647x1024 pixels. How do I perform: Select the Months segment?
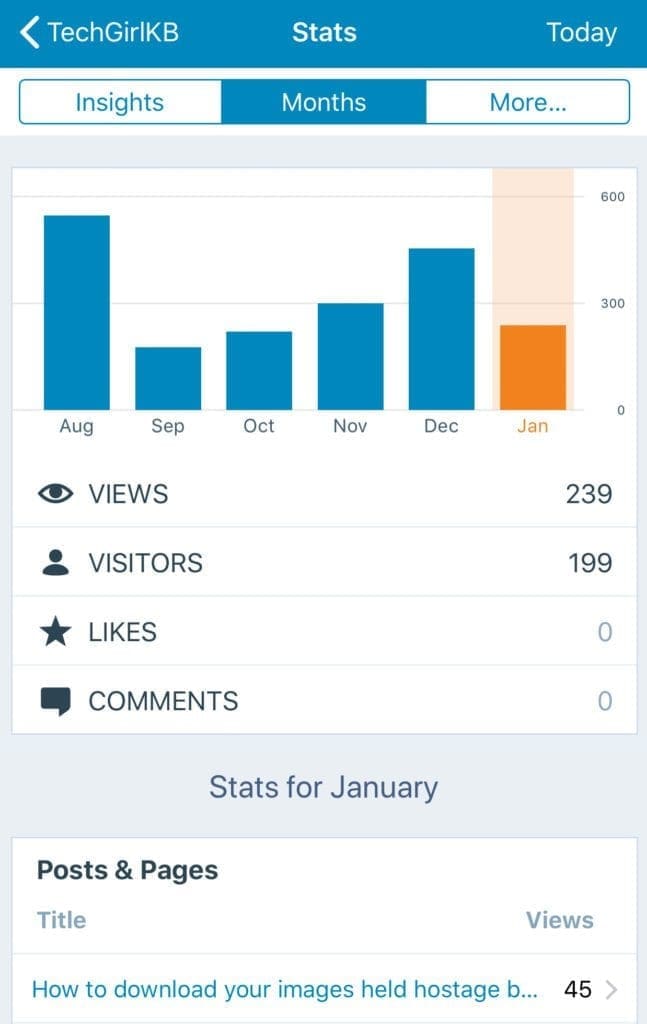(x=323, y=102)
